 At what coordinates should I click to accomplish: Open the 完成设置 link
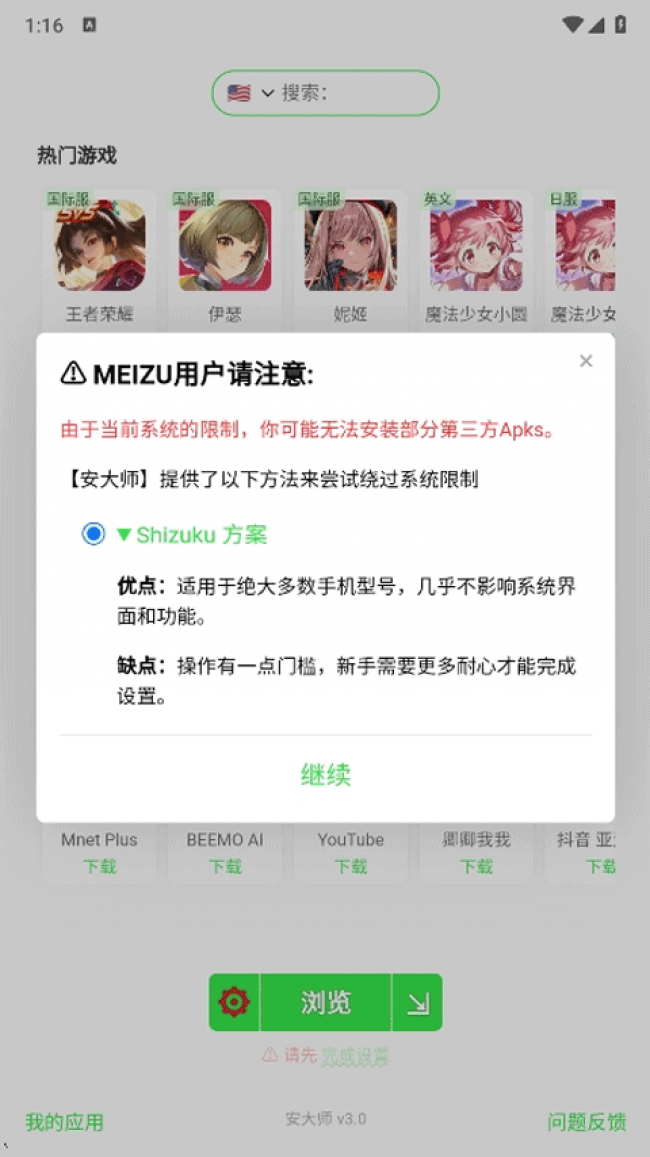[355, 1056]
